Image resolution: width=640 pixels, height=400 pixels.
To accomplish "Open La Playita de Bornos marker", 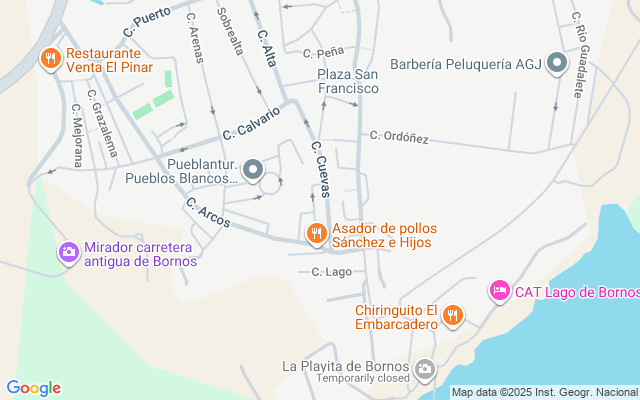I will click(425, 370).
